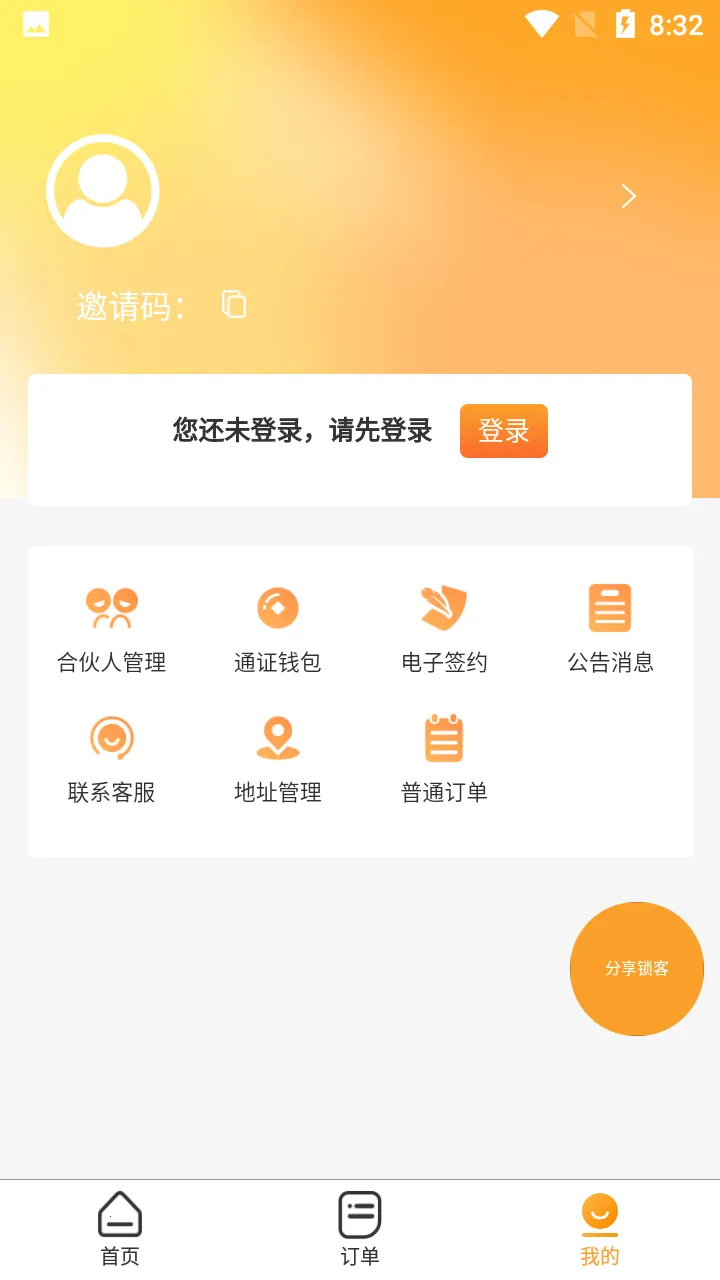Switch to the 首页 tab

(x=119, y=1228)
